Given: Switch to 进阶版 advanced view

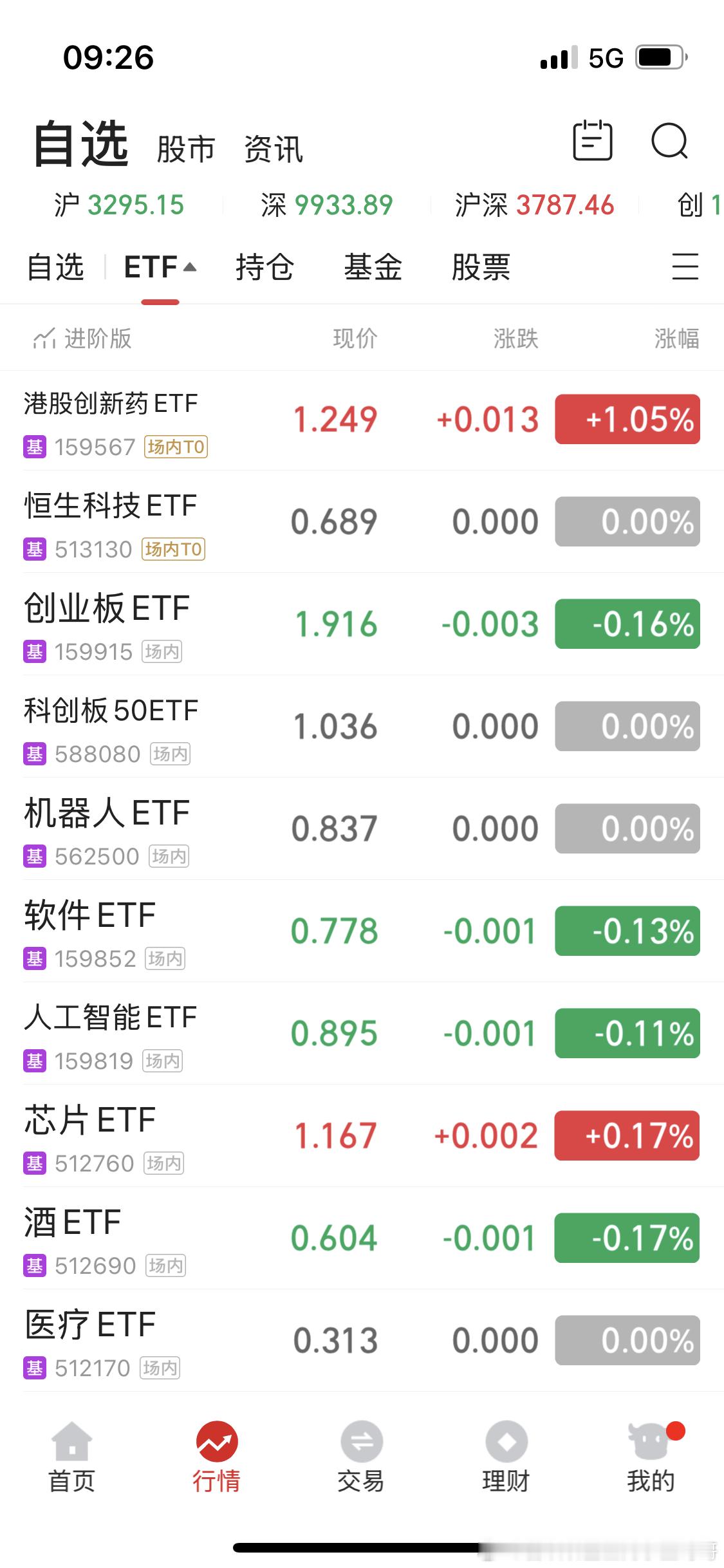Looking at the screenshot, I should point(84,338).
